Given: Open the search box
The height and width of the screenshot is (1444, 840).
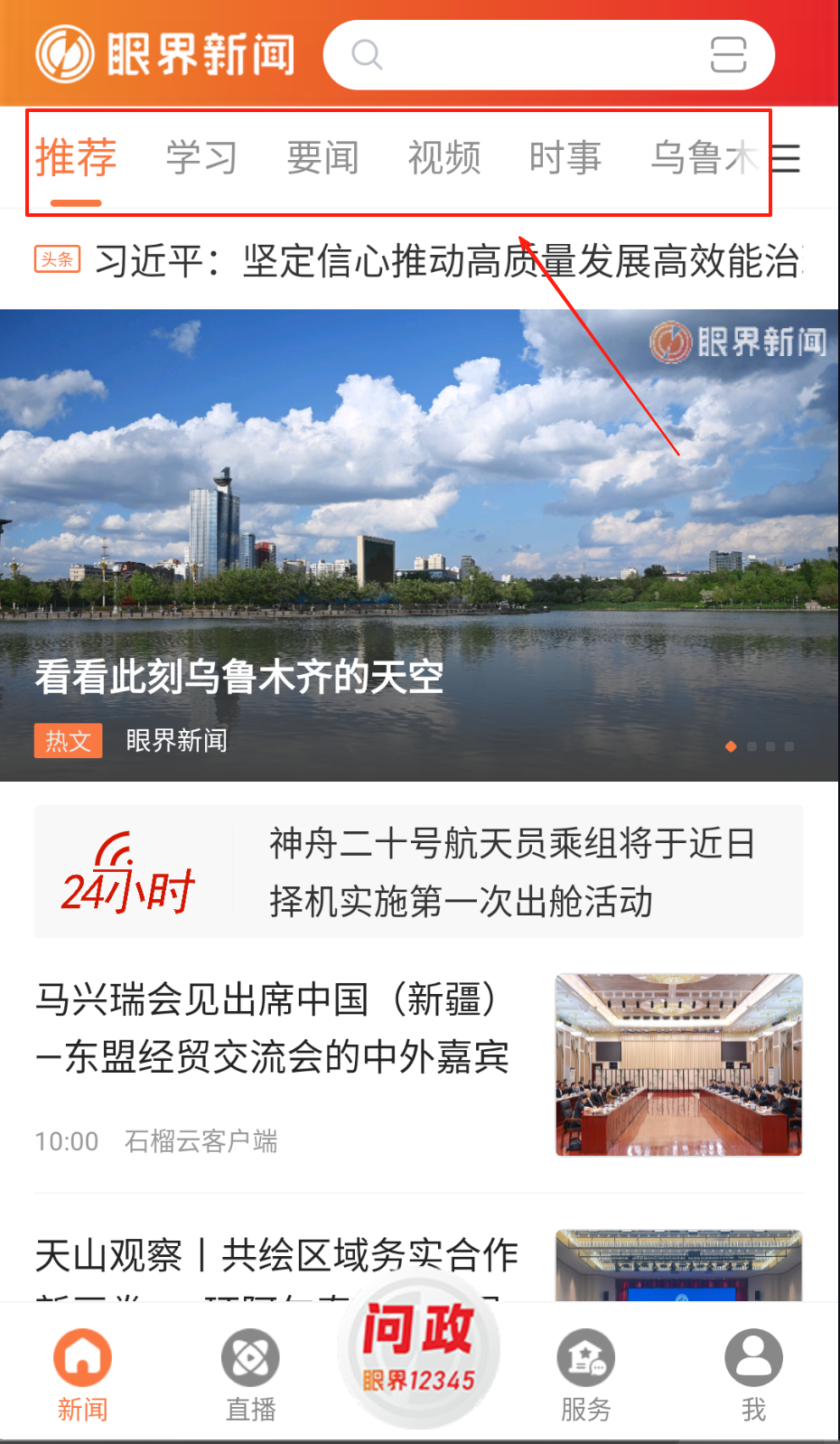Looking at the screenshot, I should tap(524, 55).
